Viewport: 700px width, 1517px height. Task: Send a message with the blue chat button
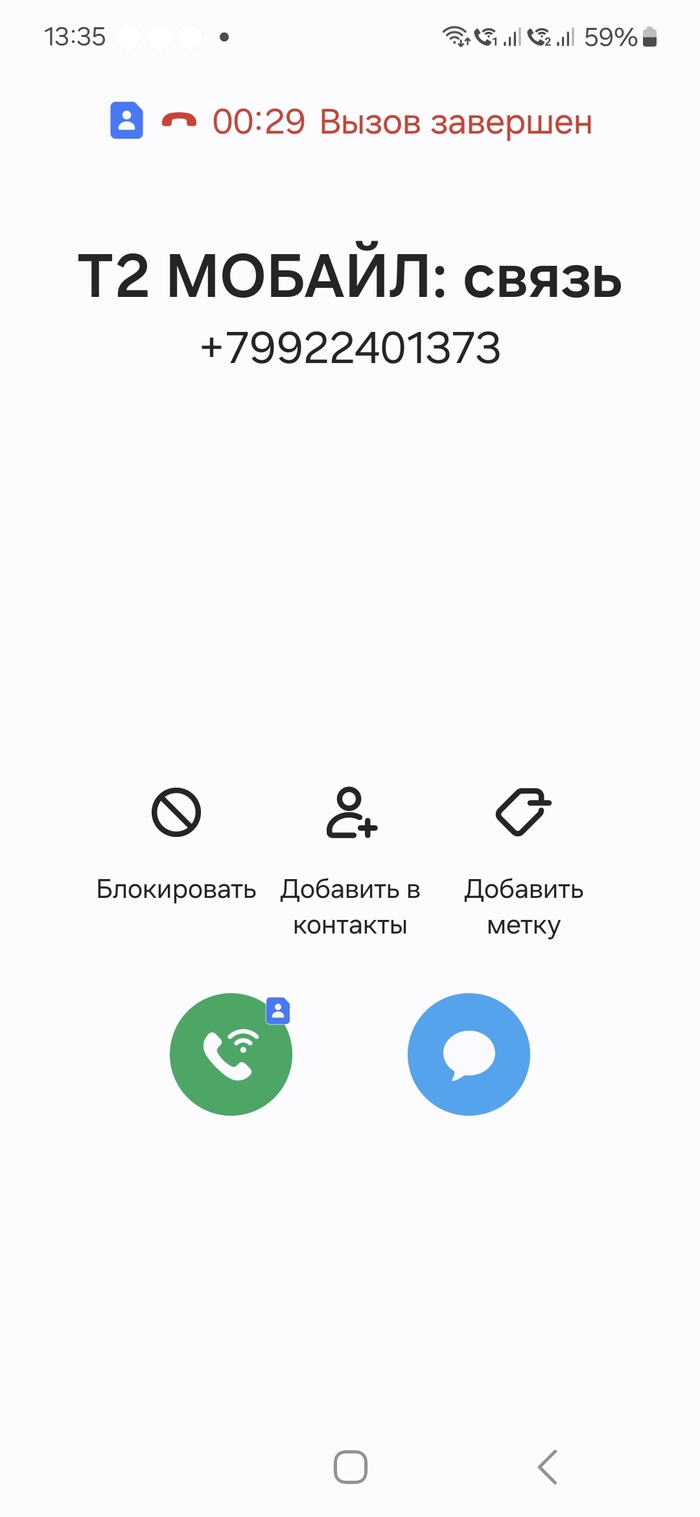coord(468,1054)
